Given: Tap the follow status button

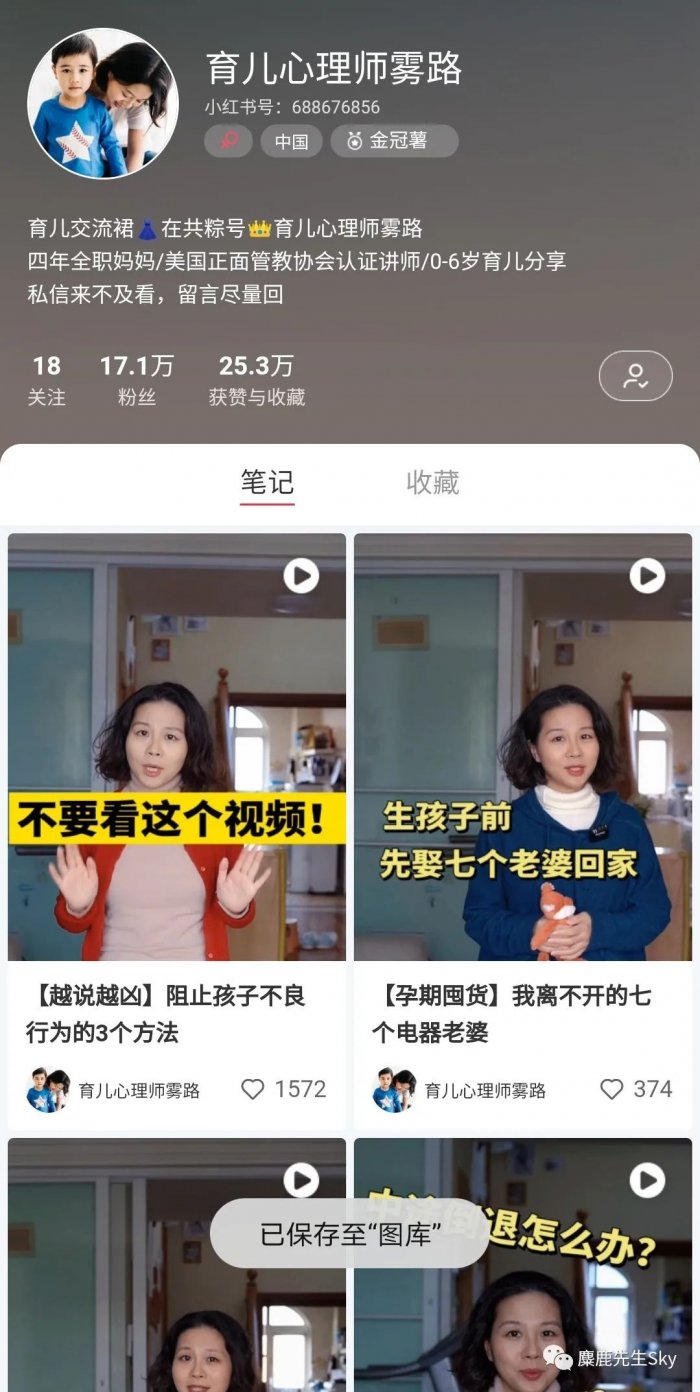Looking at the screenshot, I should [x=635, y=376].
